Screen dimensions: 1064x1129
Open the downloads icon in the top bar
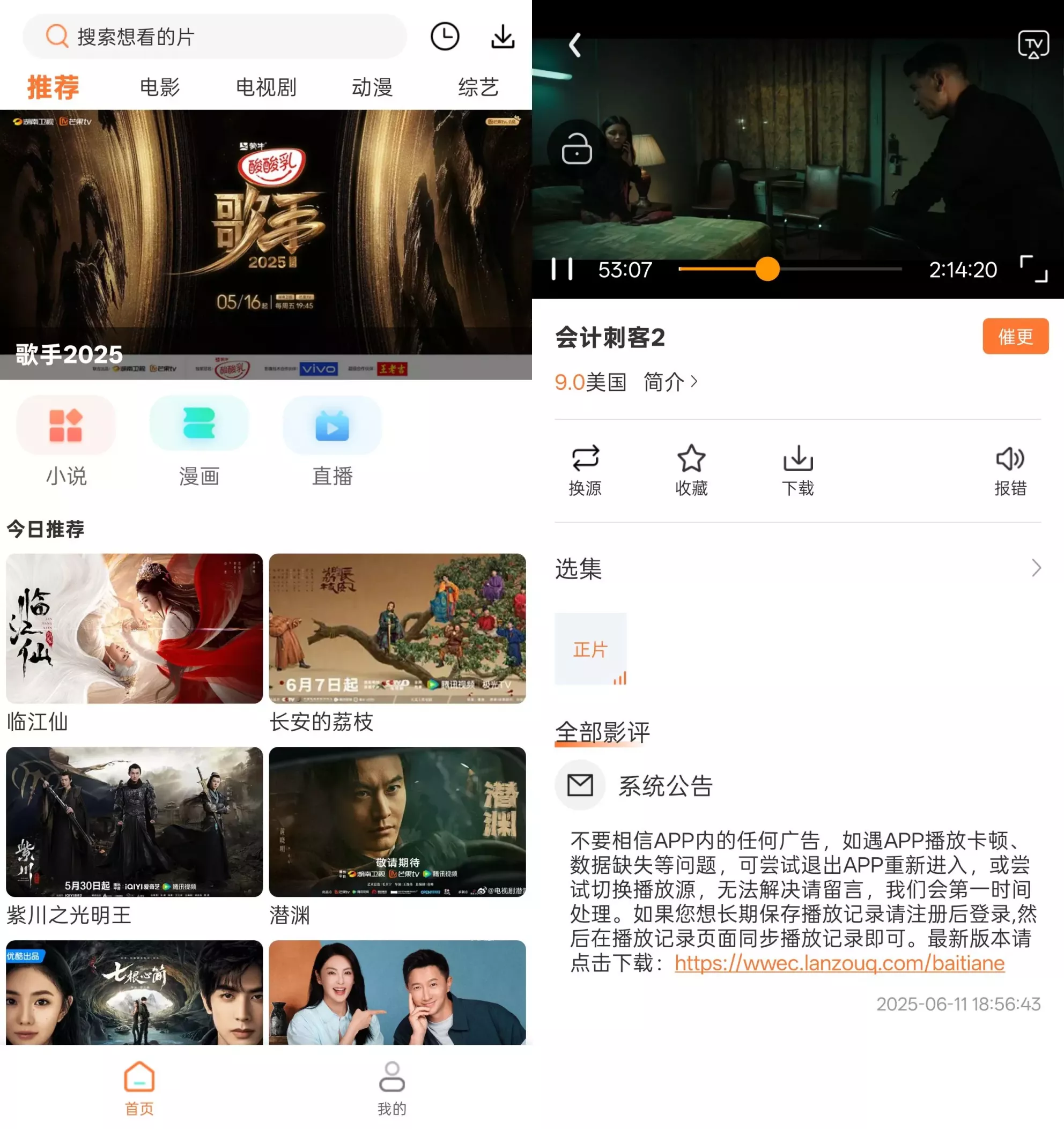503,37
